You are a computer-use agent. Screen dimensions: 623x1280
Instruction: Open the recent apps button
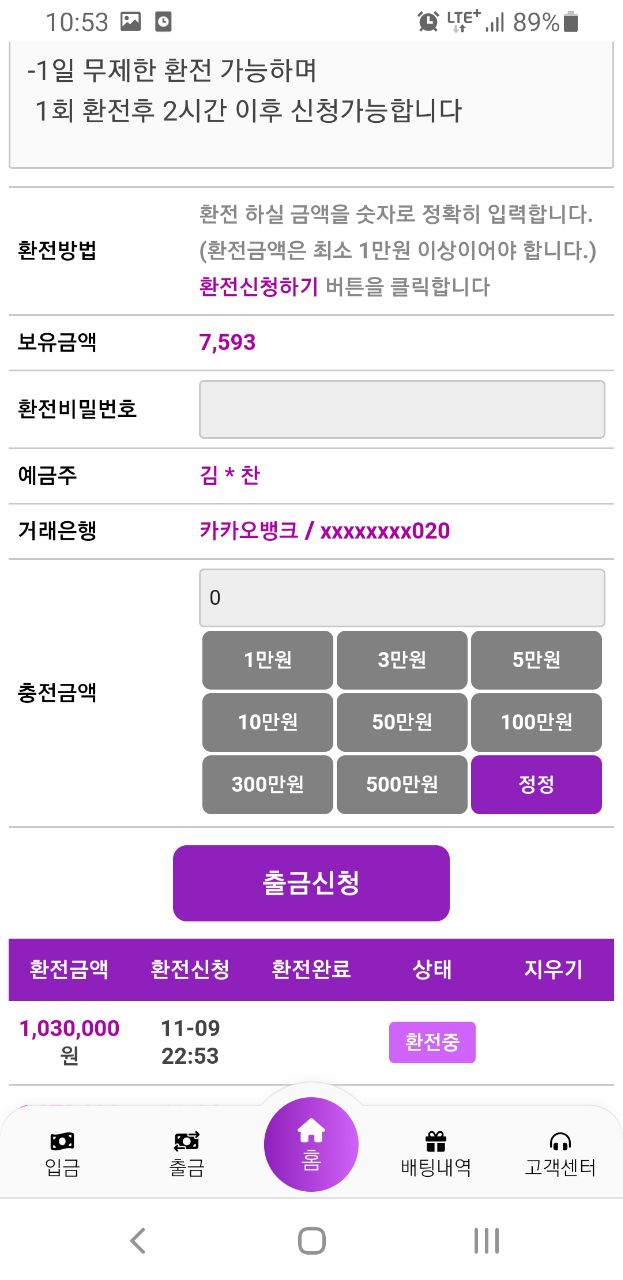pyautogui.click(x=486, y=1241)
